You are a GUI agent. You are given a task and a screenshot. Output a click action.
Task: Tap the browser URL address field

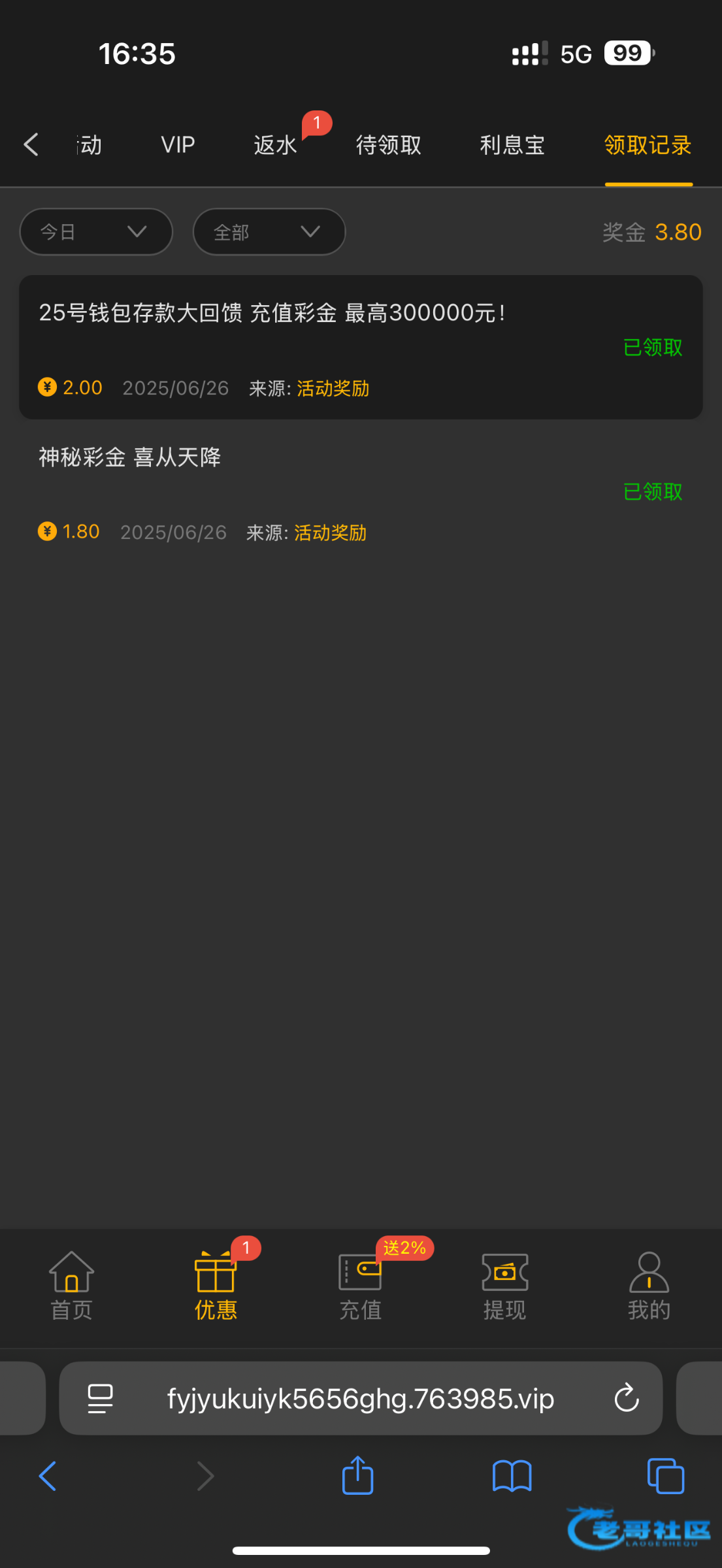360,1398
